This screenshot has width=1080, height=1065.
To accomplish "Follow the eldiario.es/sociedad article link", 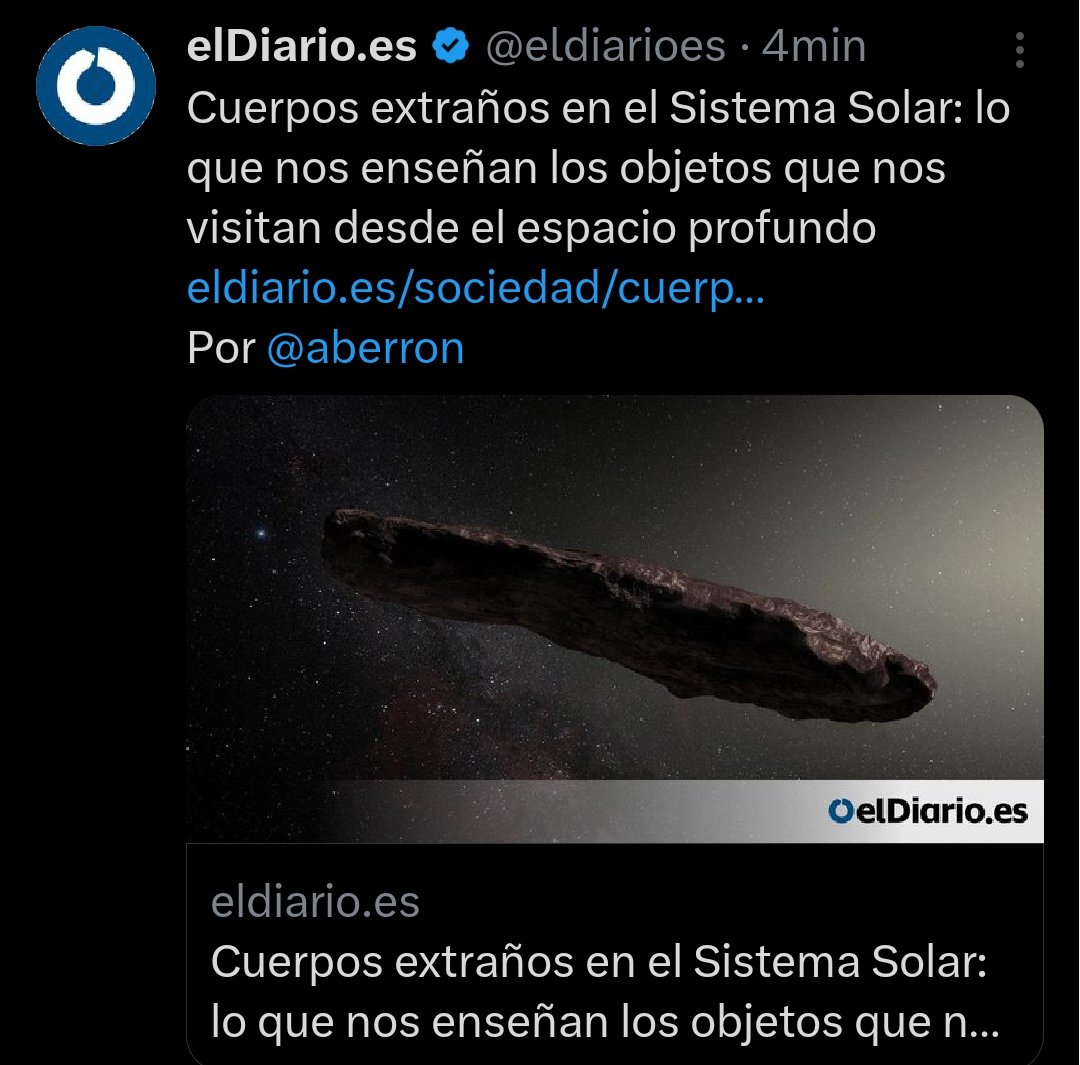I will (x=476, y=289).
